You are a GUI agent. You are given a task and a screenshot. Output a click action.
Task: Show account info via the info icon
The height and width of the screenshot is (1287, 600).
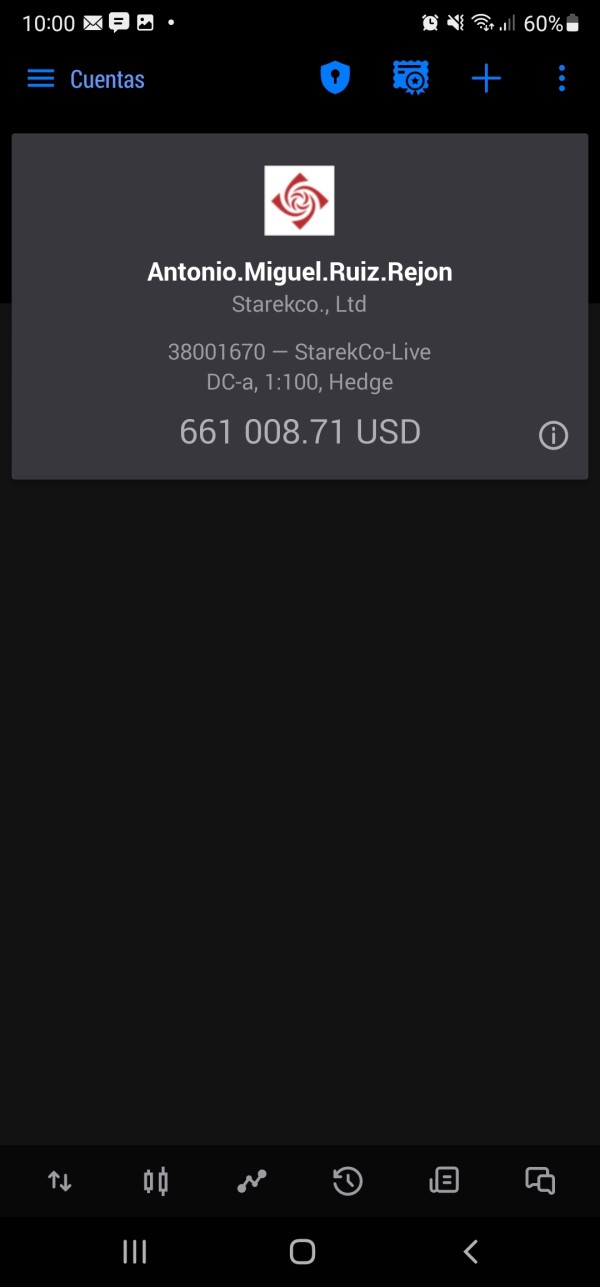[553, 435]
